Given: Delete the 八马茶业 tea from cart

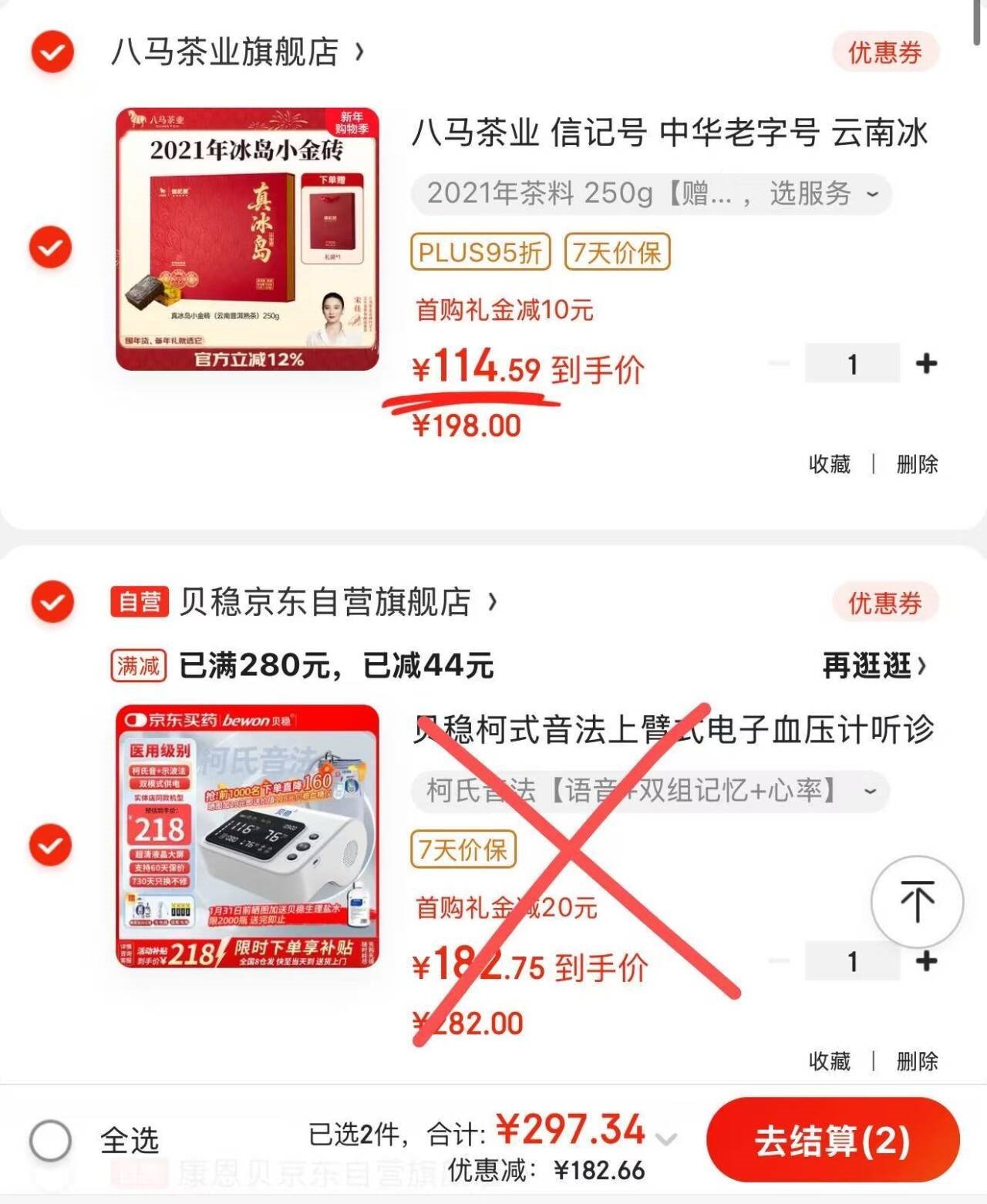Looking at the screenshot, I should pyautogui.click(x=917, y=464).
